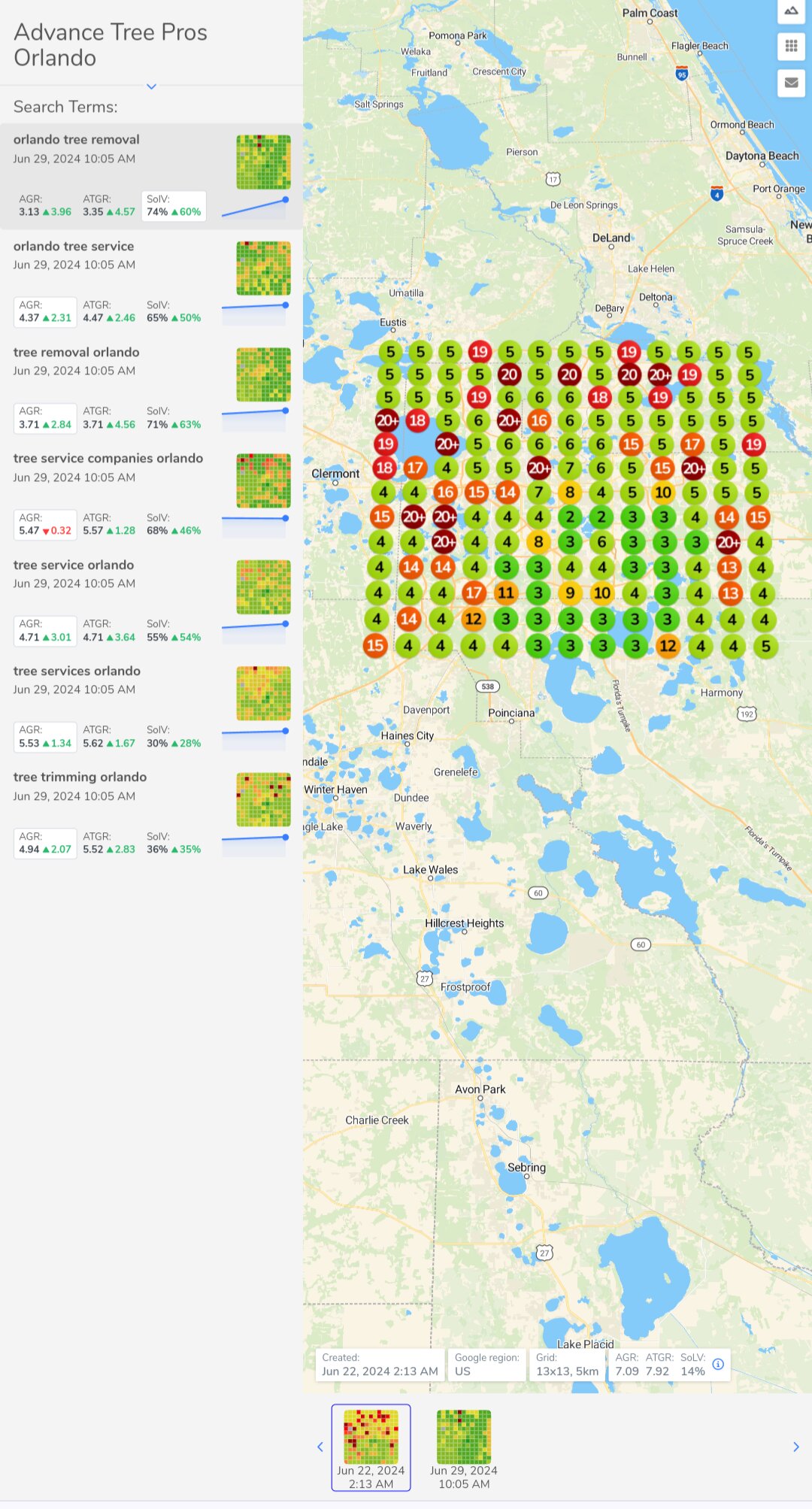Screen dimensions: 812x1509
Task: Select the 'tree trimming orlando' search term
Action: (x=80, y=777)
